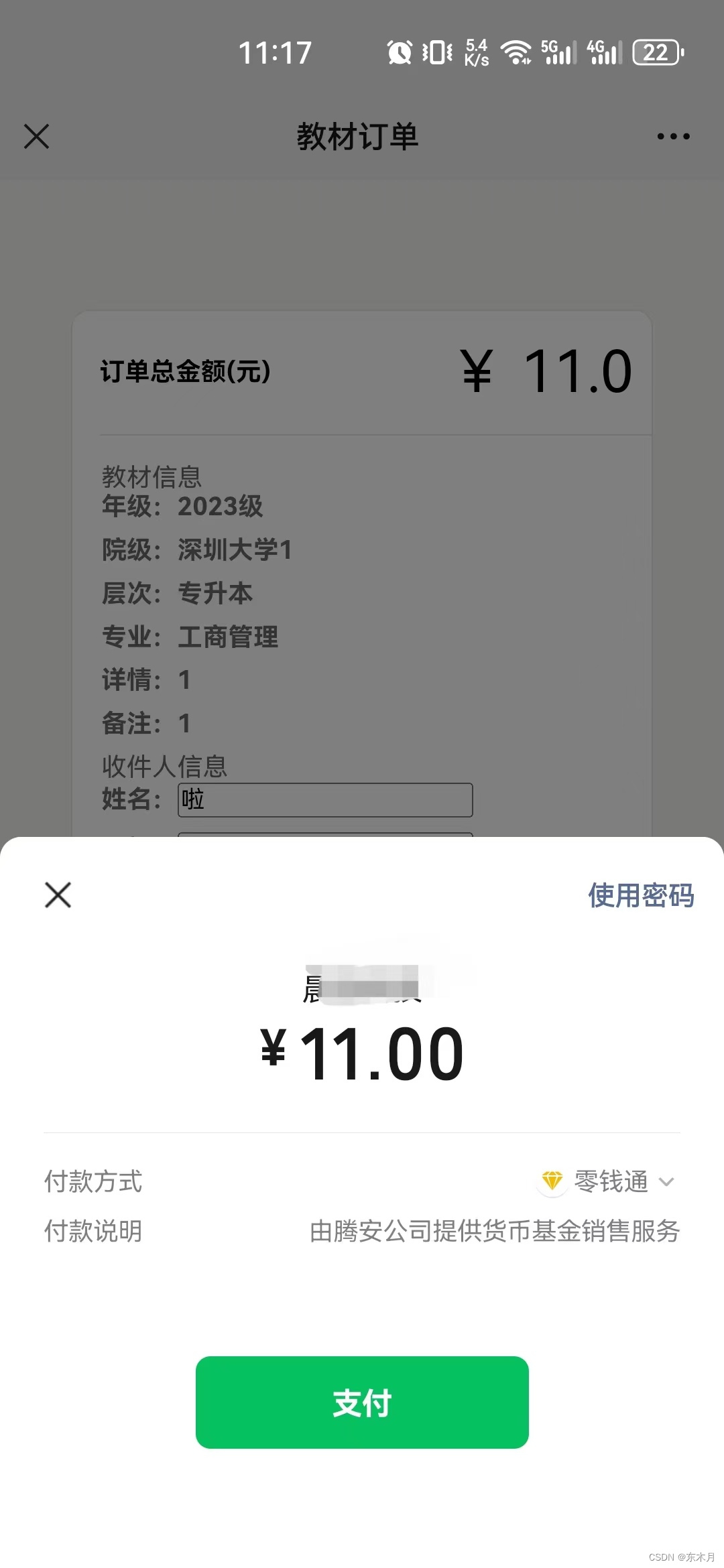This screenshot has height=1568, width=724.
Task: Click the network speed 5.4 K/s indicator
Action: [x=475, y=52]
